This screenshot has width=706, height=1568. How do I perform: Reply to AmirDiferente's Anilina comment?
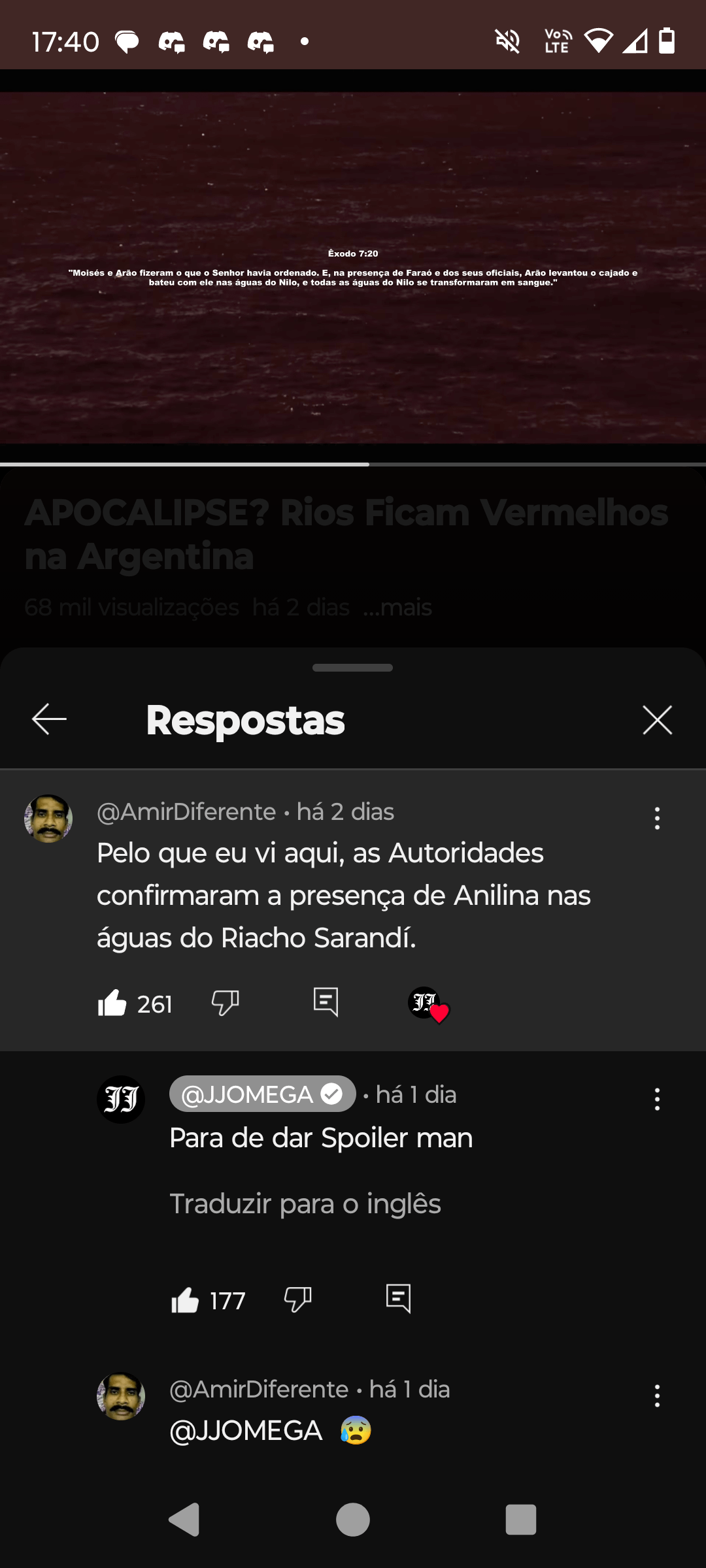click(x=326, y=1002)
